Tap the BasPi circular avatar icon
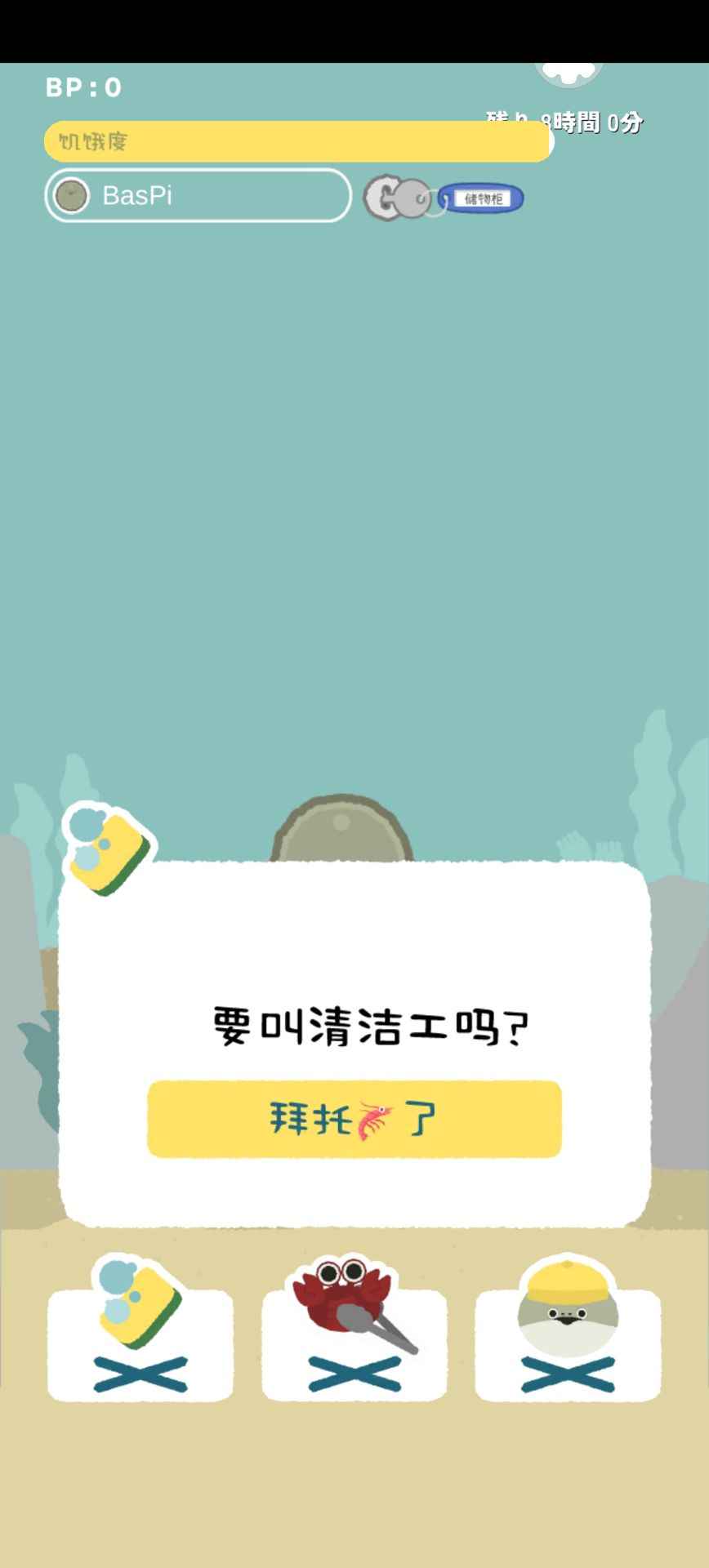The image size is (709, 1568). (x=72, y=196)
